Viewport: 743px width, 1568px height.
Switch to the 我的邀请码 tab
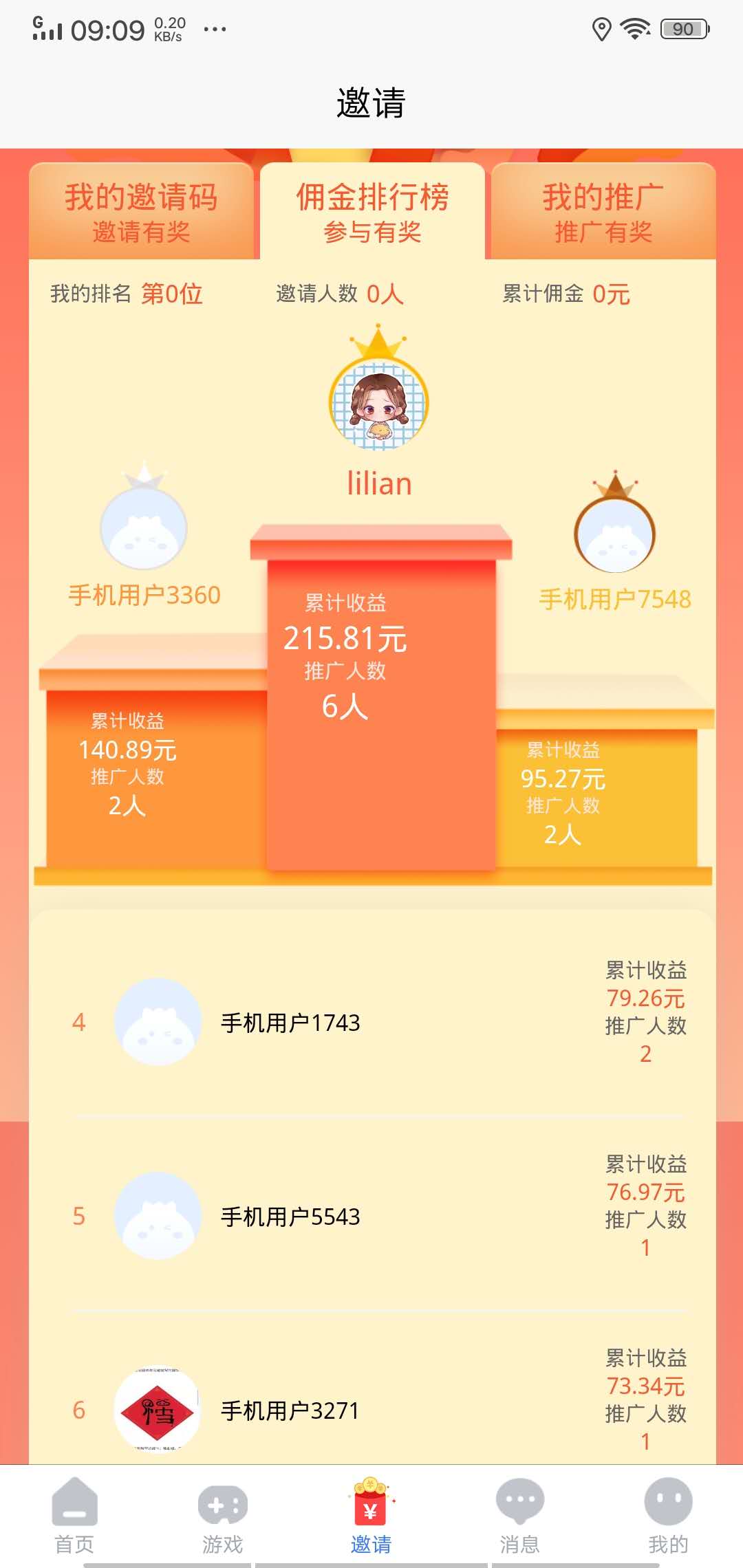point(141,210)
